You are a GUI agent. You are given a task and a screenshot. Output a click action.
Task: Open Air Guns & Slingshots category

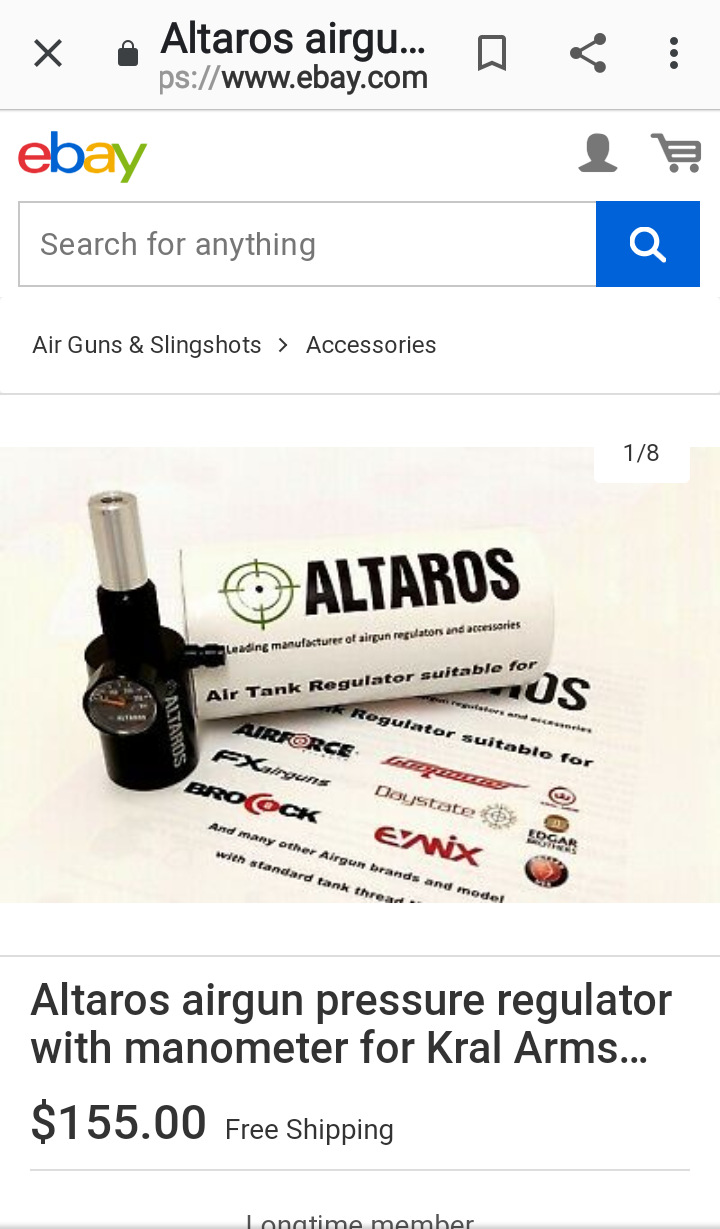pyautogui.click(x=147, y=345)
